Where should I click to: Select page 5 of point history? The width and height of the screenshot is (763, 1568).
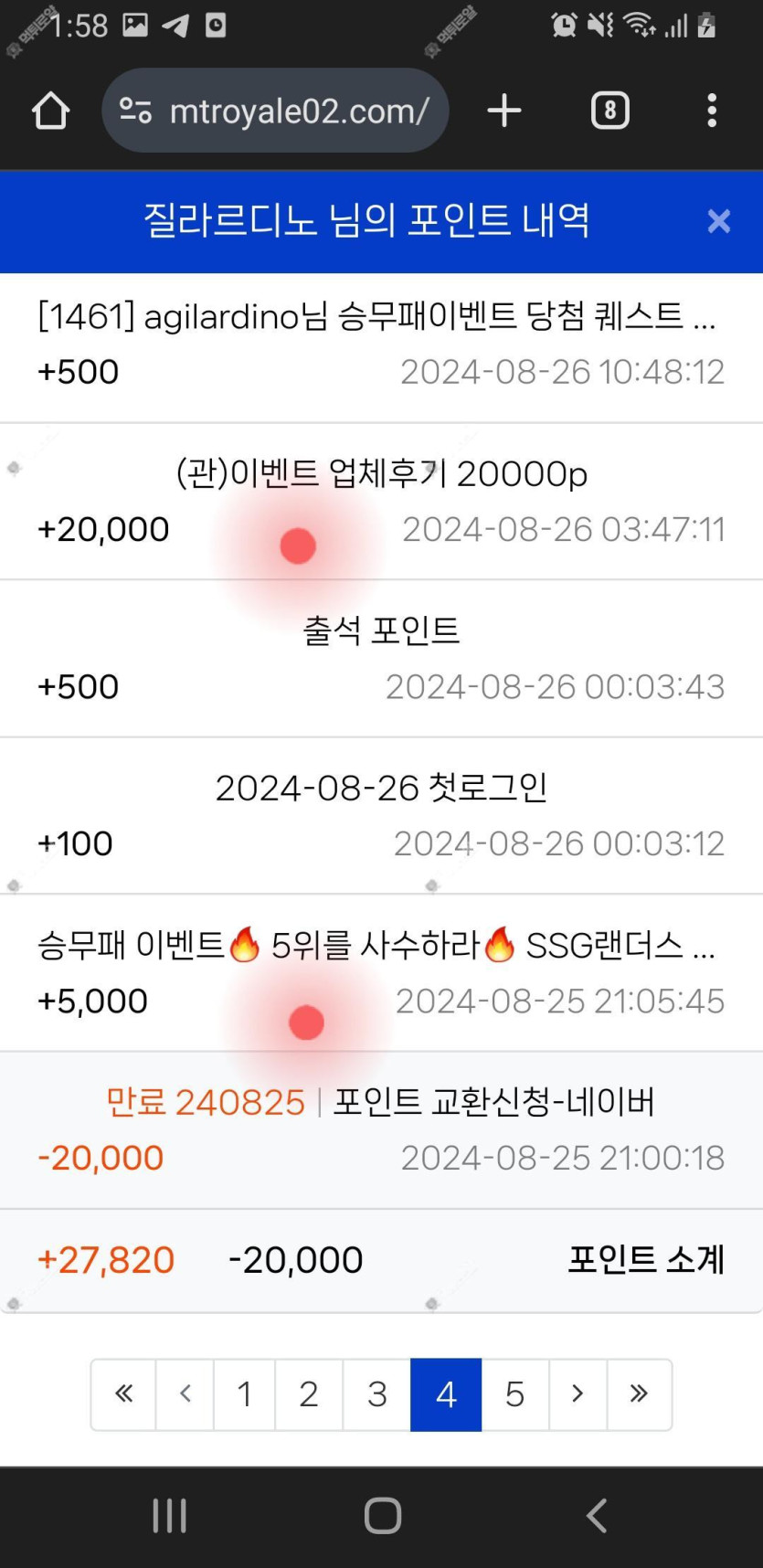[514, 1394]
